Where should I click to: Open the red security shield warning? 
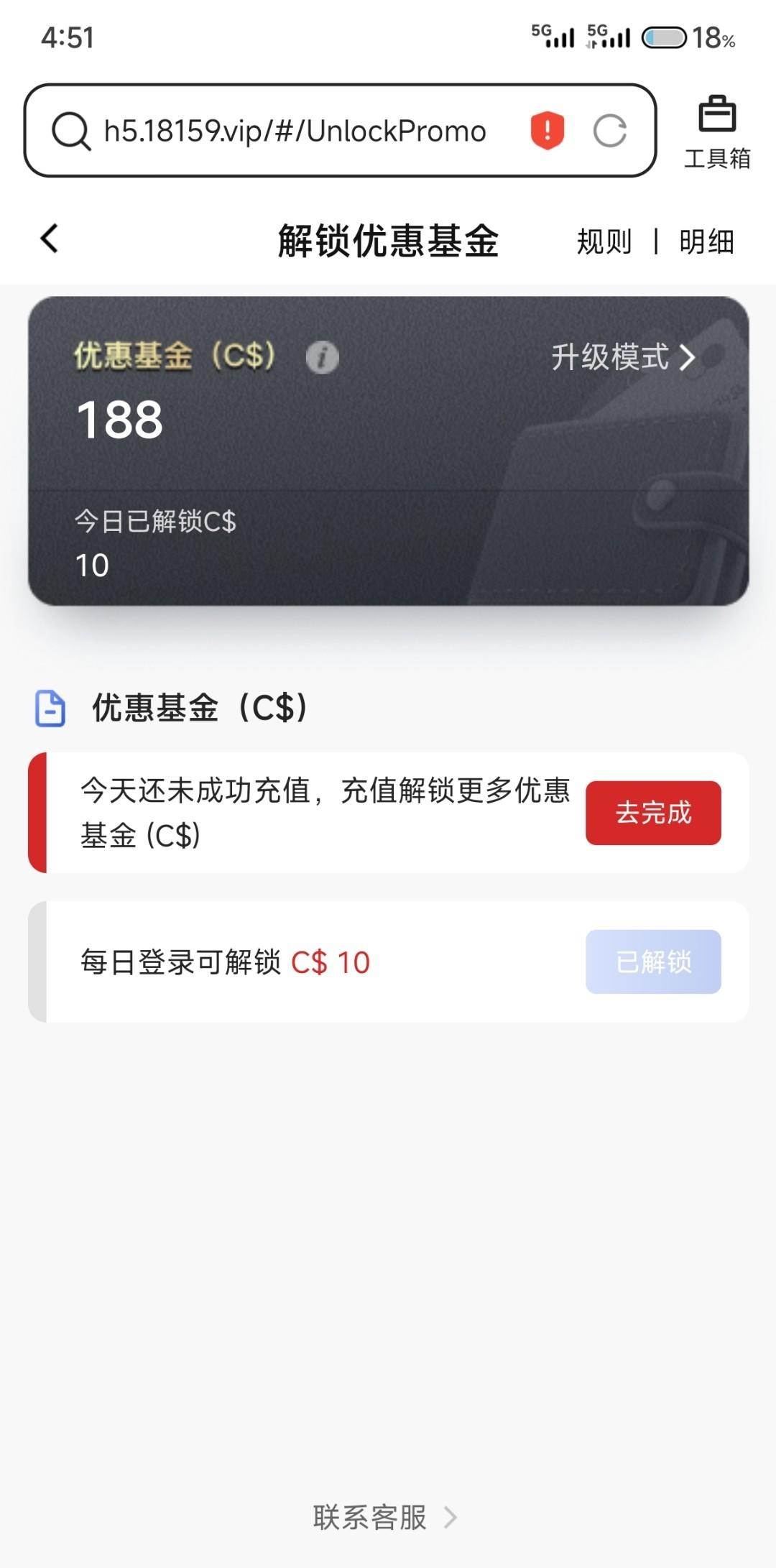[x=547, y=131]
